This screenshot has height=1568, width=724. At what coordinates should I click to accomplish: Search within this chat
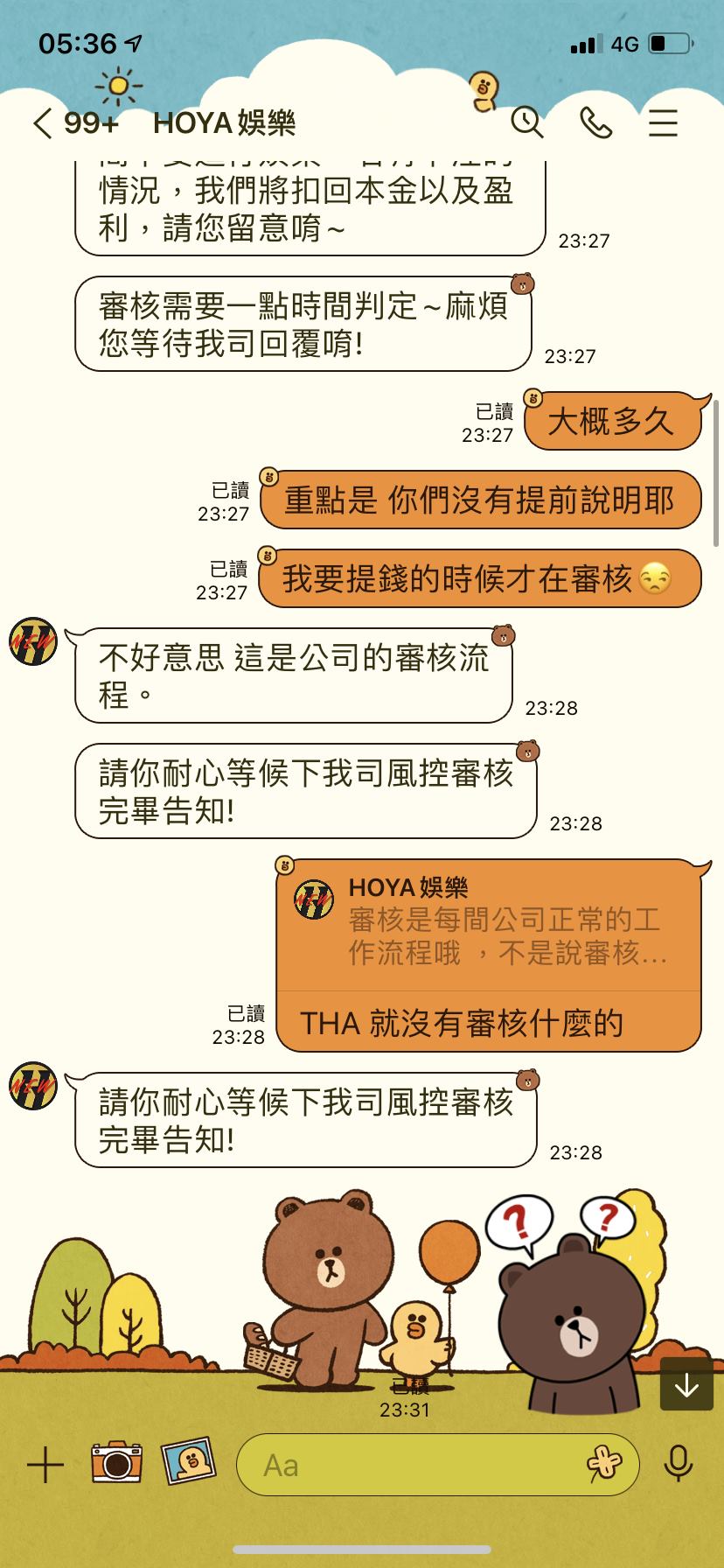tap(527, 123)
